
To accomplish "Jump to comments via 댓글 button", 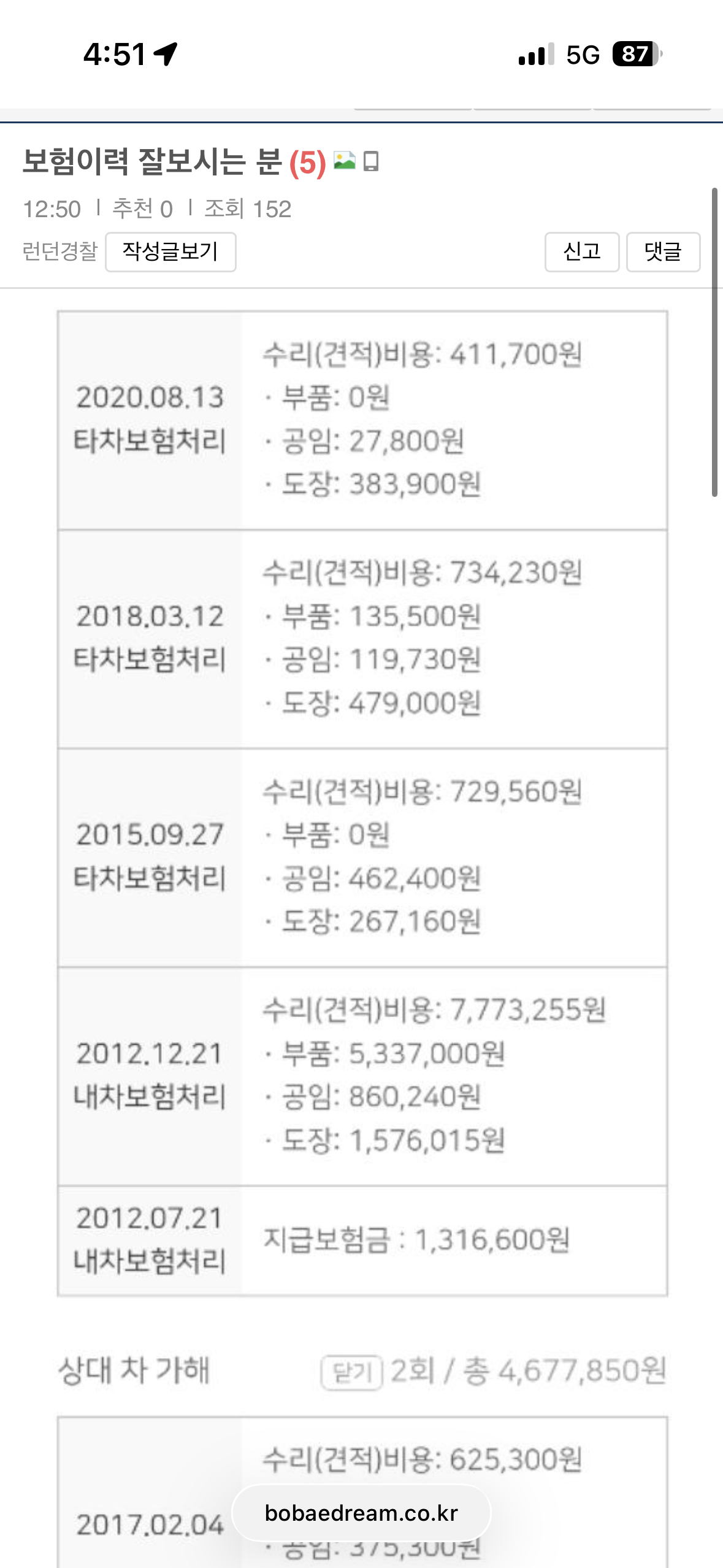I will coord(663,252).
